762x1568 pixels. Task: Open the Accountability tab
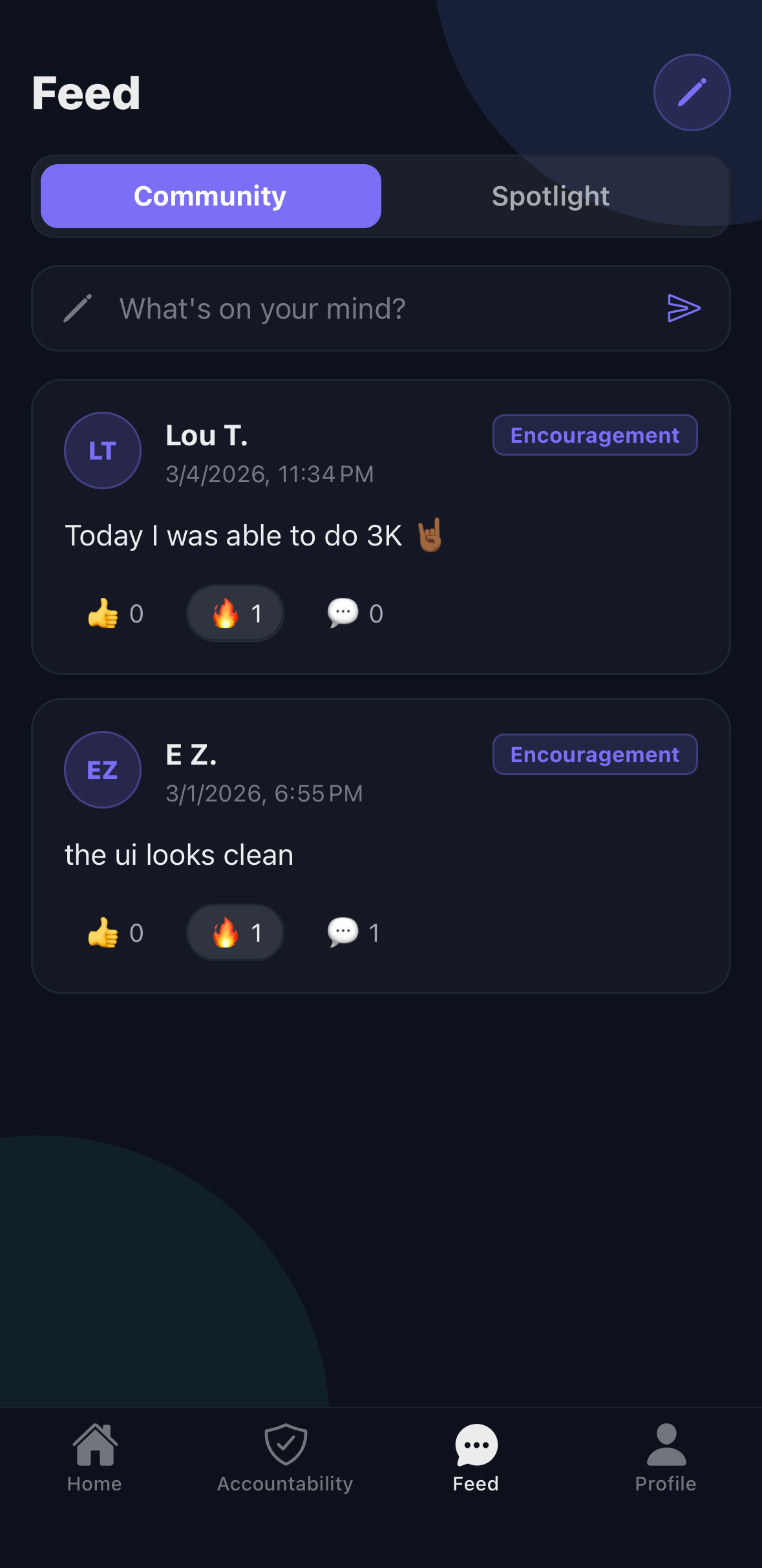(285, 1458)
